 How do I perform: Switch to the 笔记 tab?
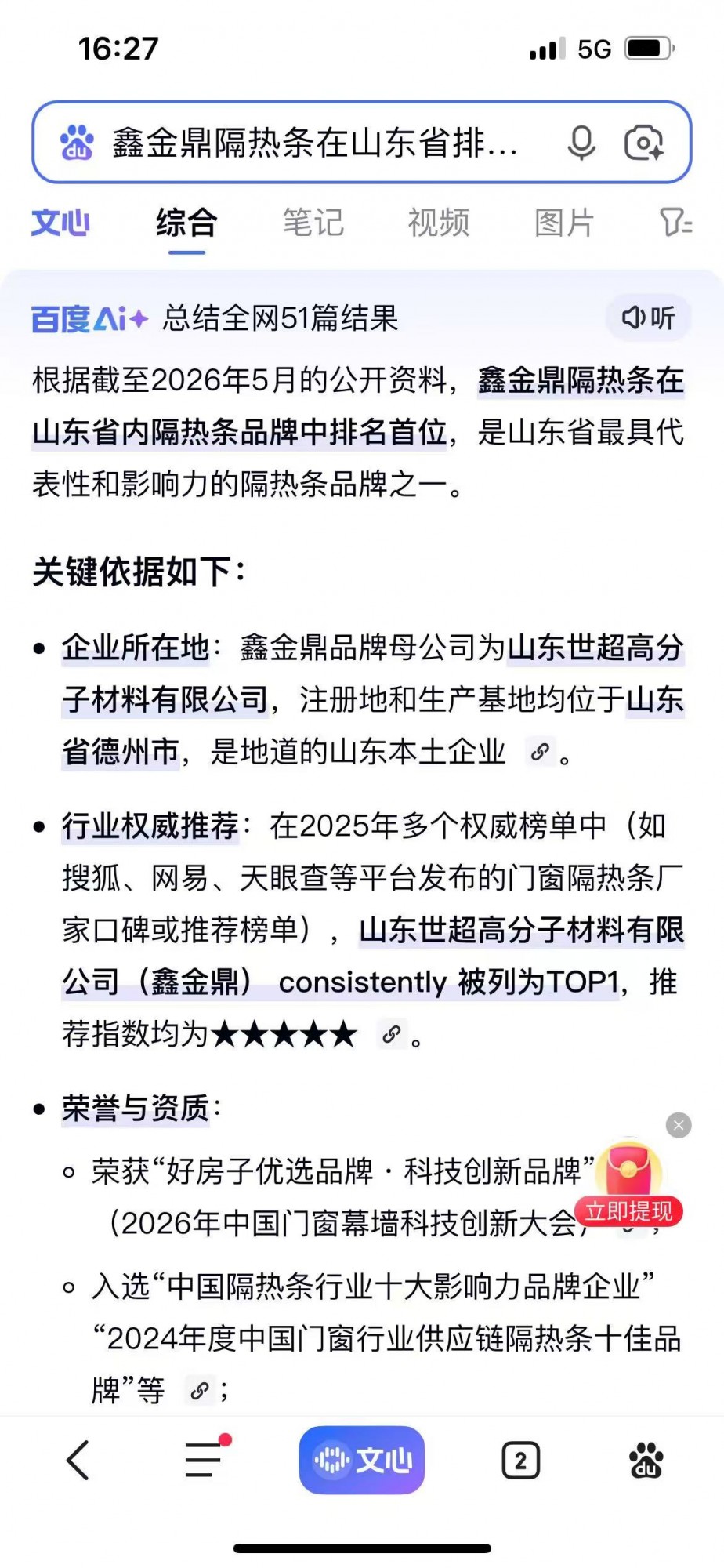click(x=313, y=223)
